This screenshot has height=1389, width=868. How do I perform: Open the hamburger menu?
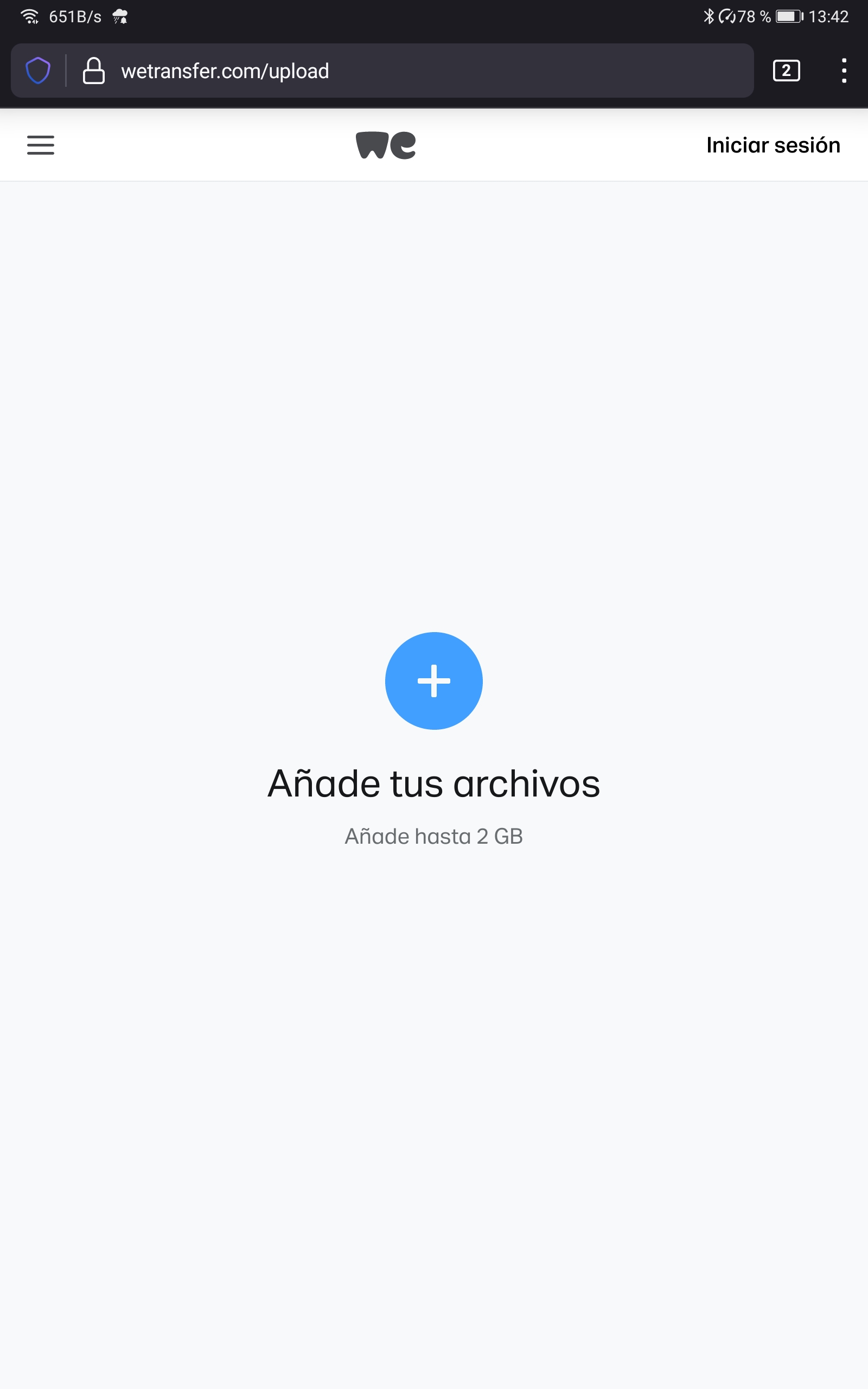[x=41, y=145]
